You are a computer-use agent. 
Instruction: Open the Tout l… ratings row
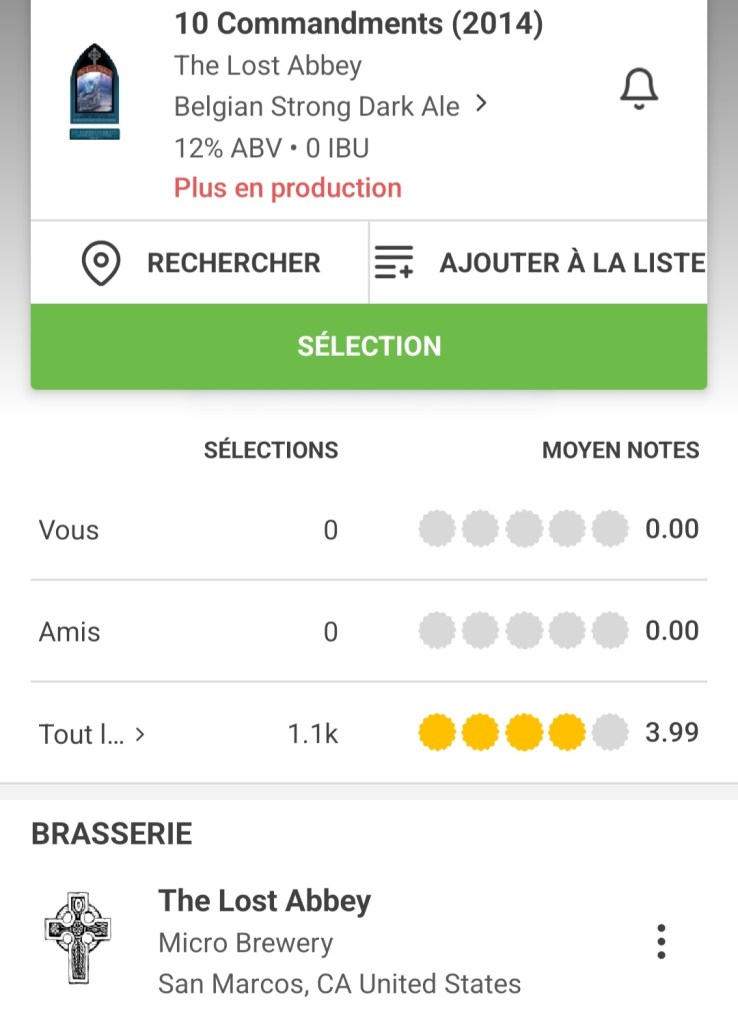tap(92, 734)
